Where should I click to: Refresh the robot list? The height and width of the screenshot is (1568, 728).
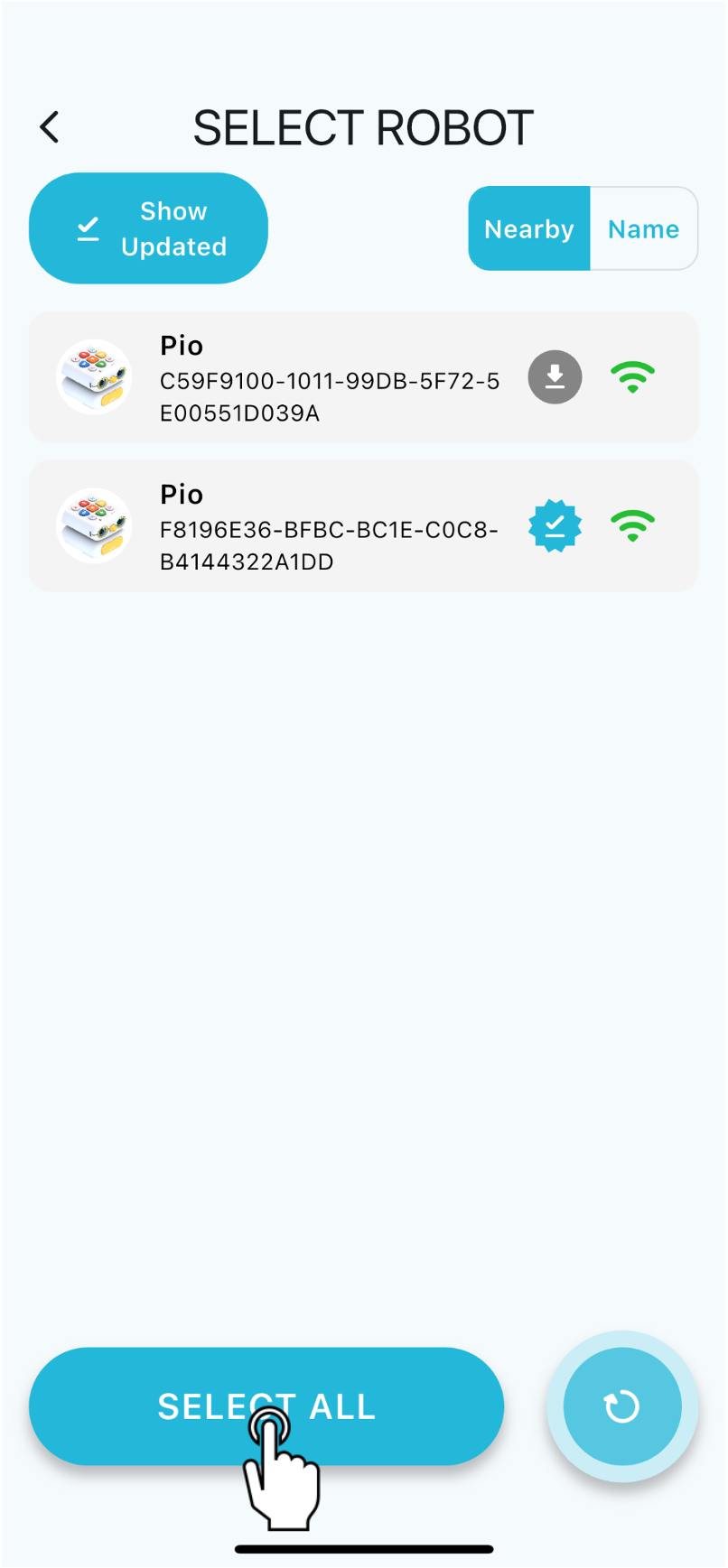tap(621, 1406)
